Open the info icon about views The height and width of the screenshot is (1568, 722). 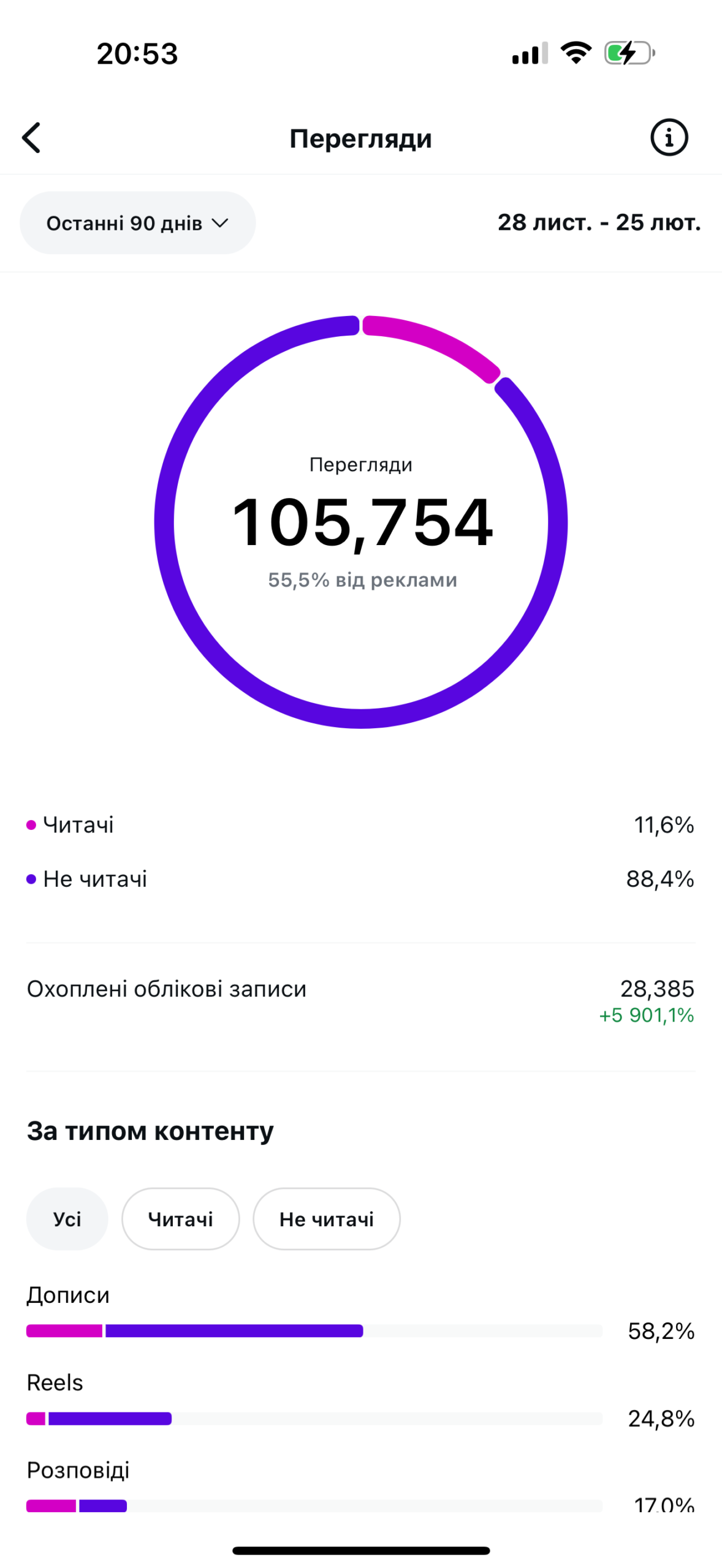[669, 137]
